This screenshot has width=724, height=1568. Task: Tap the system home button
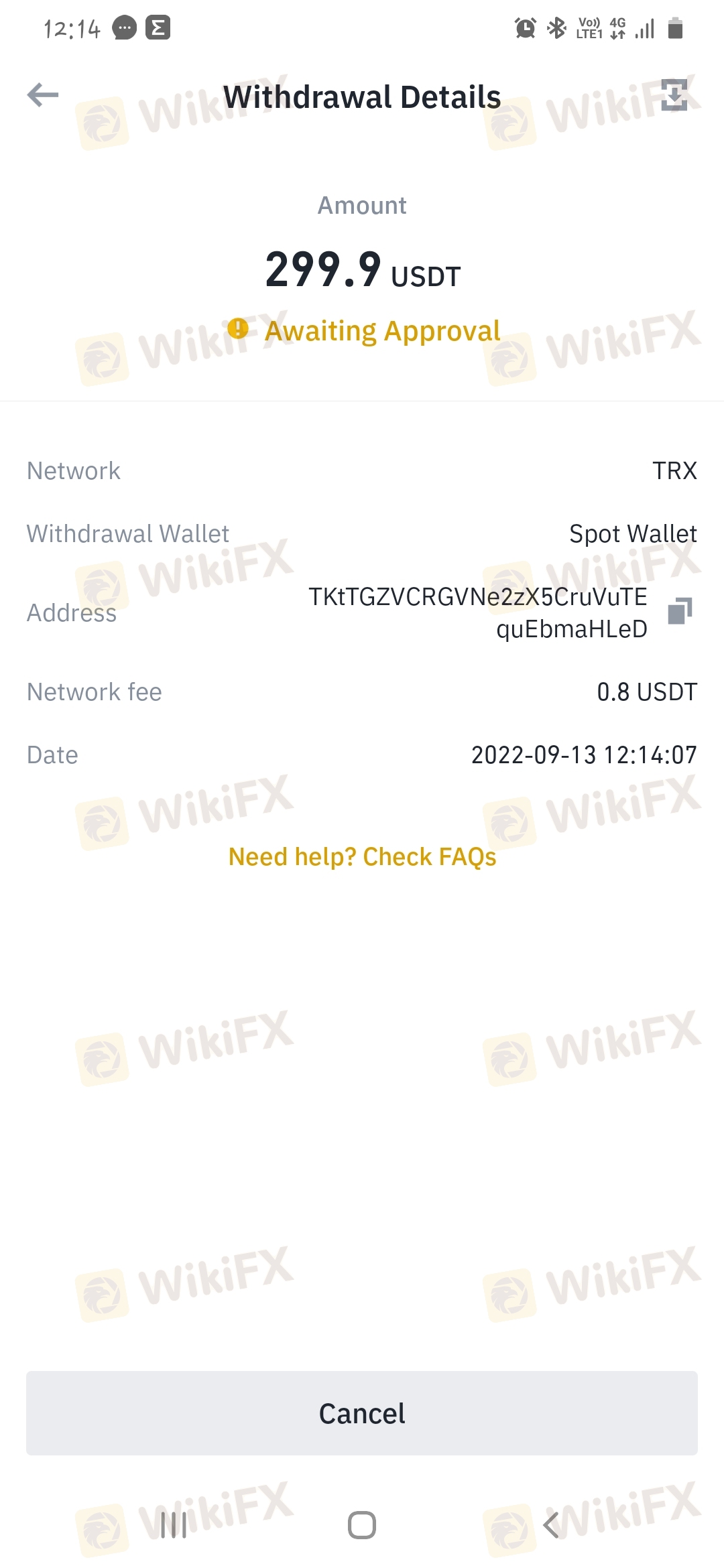coord(362,1525)
